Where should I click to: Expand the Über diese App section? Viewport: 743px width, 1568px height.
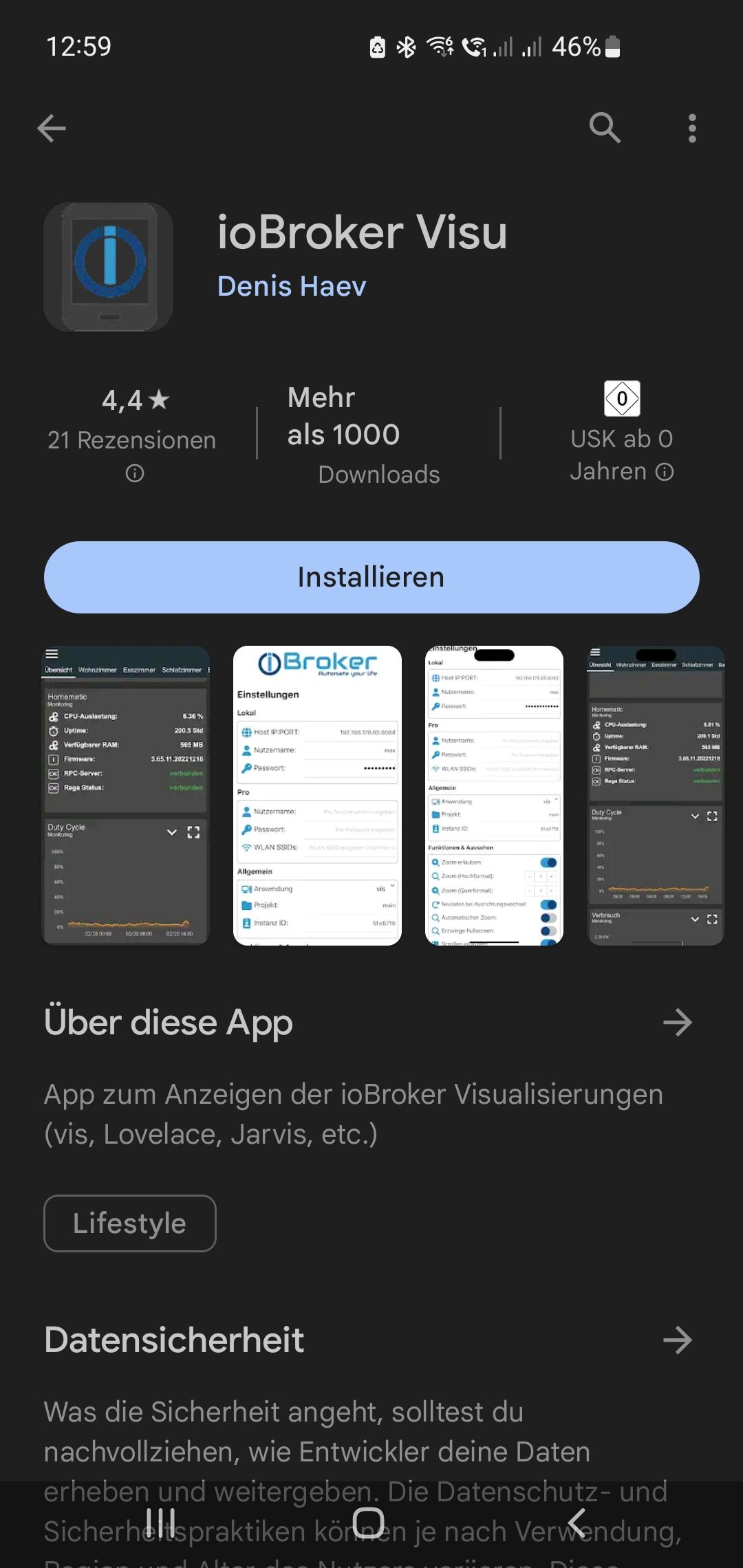click(x=677, y=1023)
